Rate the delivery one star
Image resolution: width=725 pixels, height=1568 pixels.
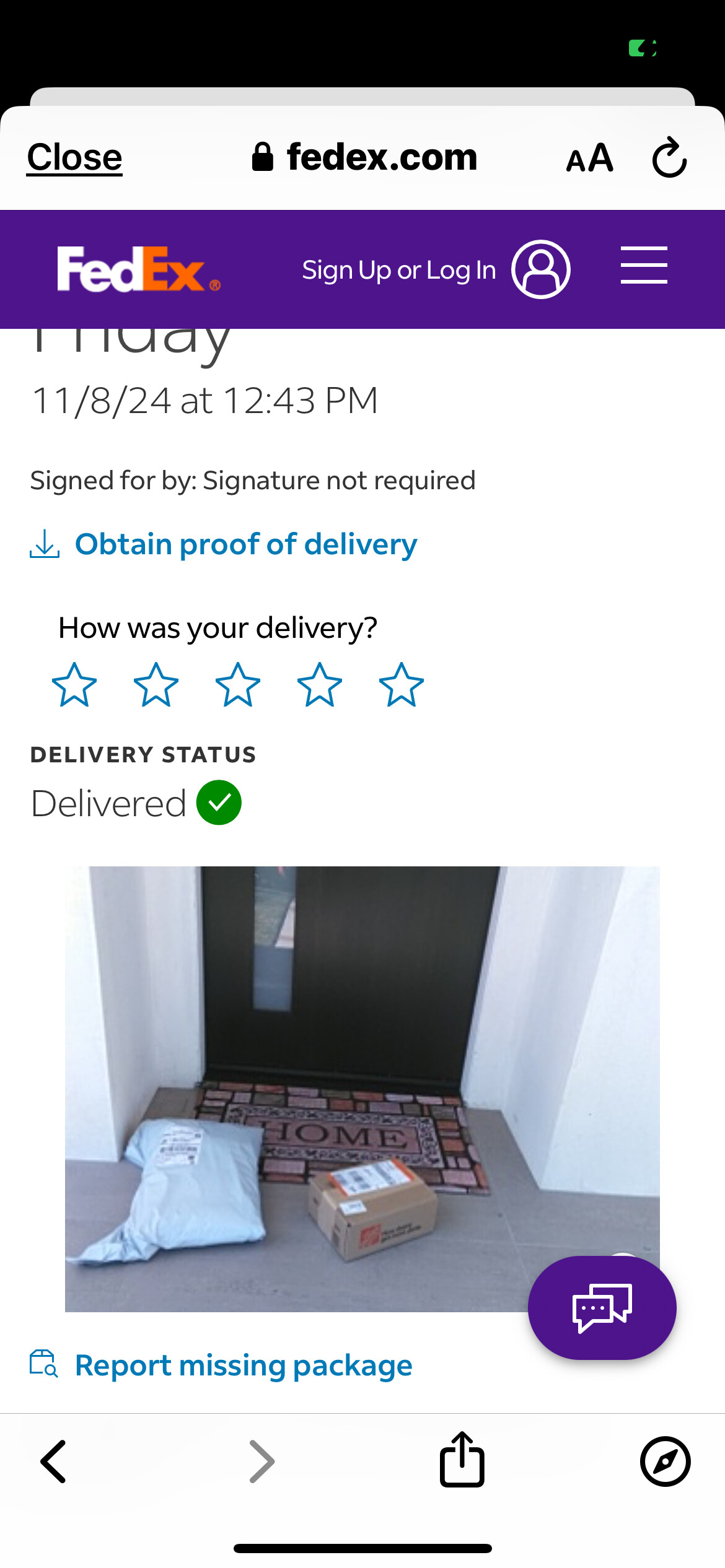click(x=74, y=685)
